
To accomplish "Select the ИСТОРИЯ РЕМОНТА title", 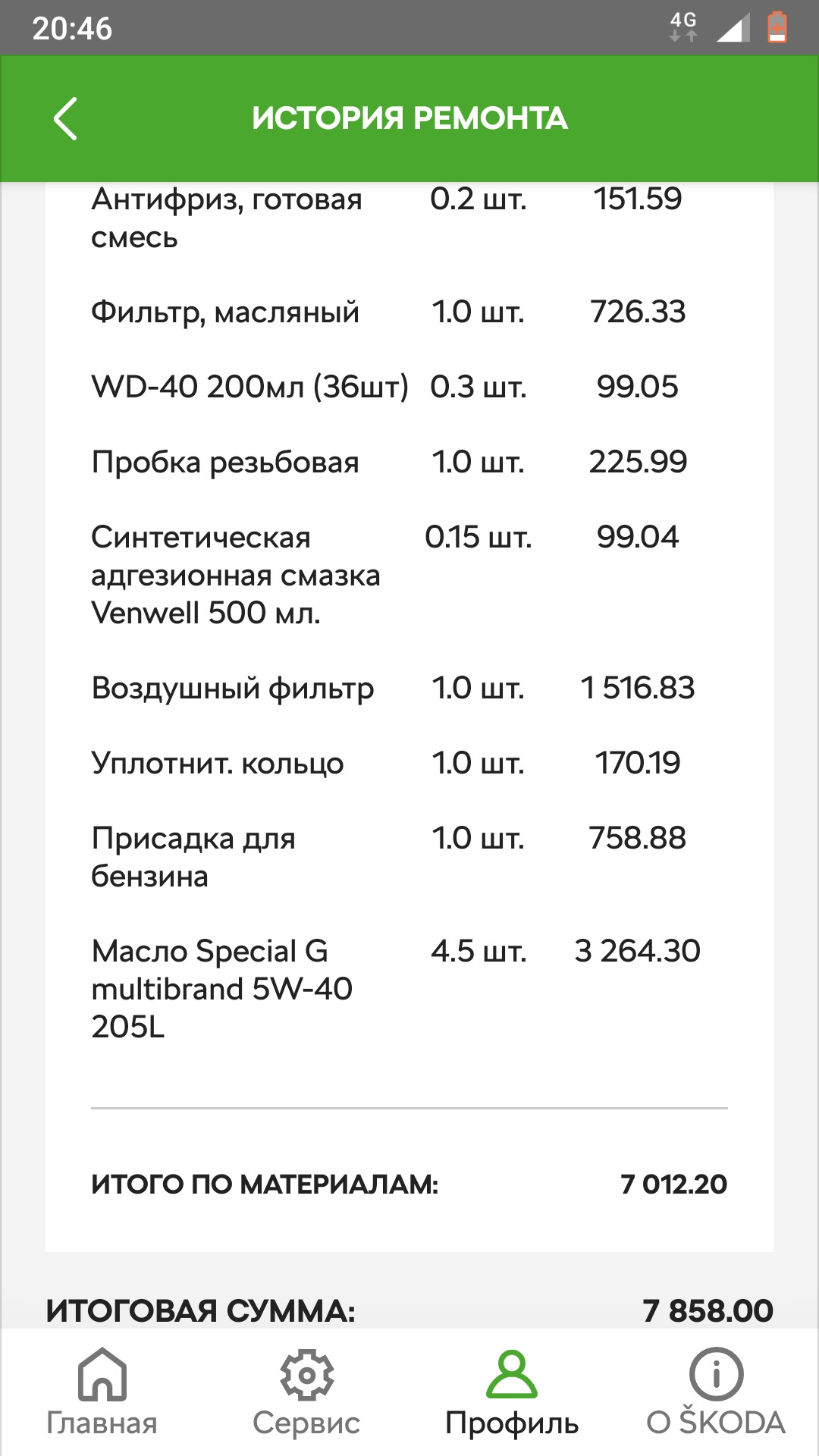I will click(409, 119).
